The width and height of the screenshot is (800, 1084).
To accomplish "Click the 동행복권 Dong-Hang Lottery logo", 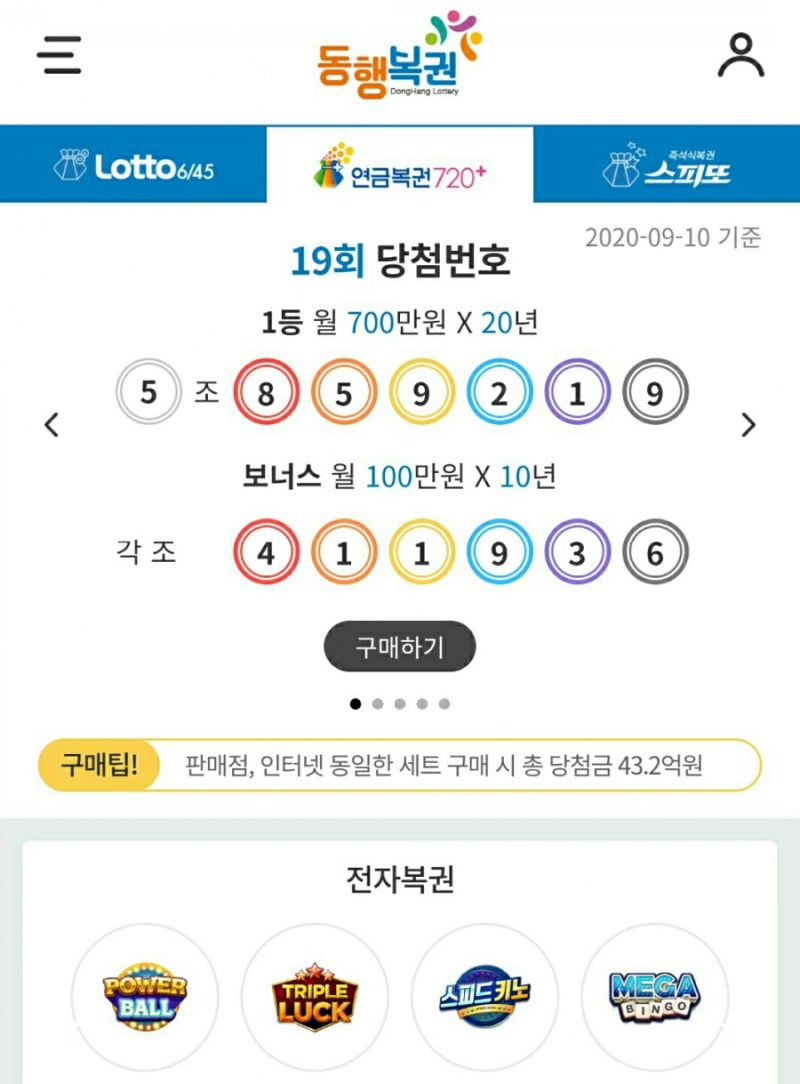I will click(x=398, y=55).
